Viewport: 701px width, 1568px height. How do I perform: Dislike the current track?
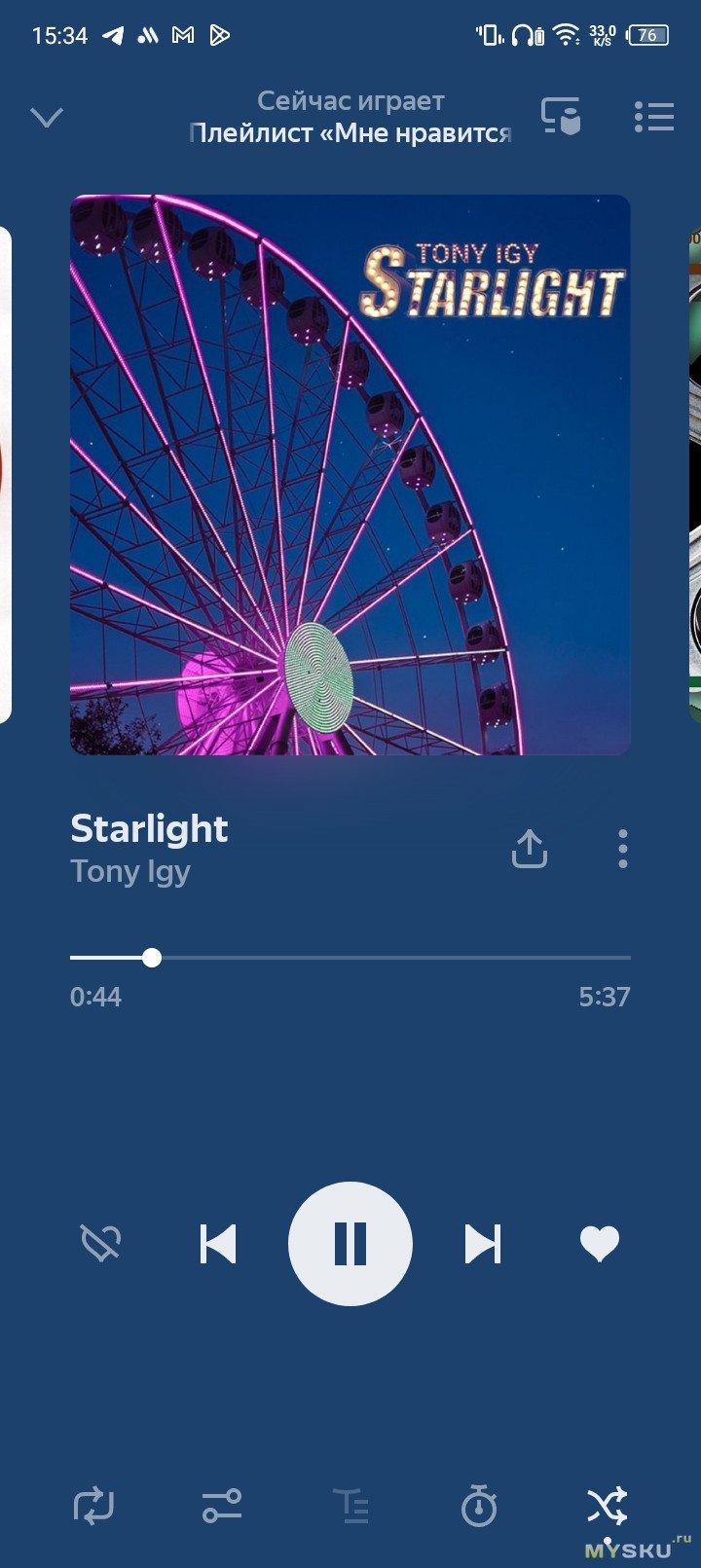coord(100,1243)
